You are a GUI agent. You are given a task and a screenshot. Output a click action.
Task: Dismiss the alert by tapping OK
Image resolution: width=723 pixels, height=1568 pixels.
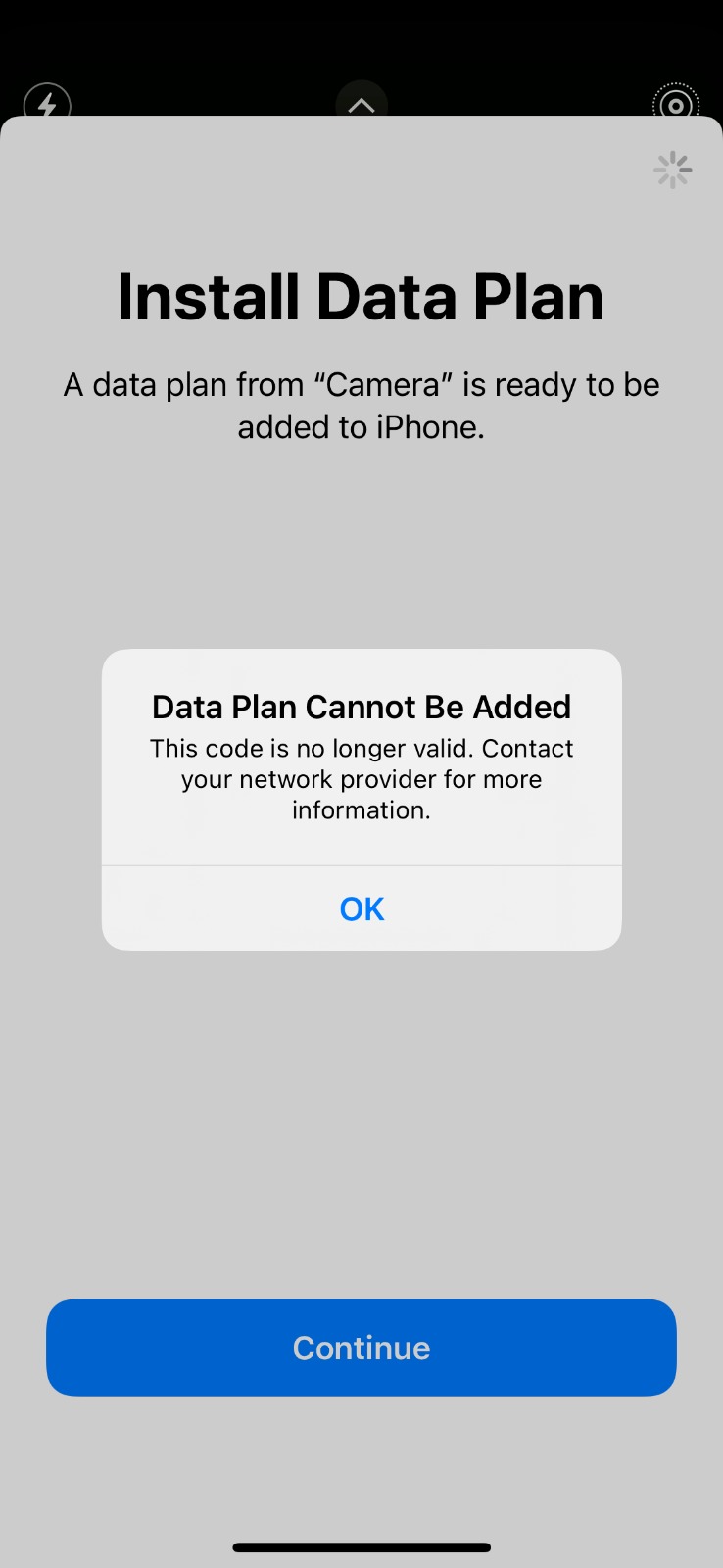(361, 908)
